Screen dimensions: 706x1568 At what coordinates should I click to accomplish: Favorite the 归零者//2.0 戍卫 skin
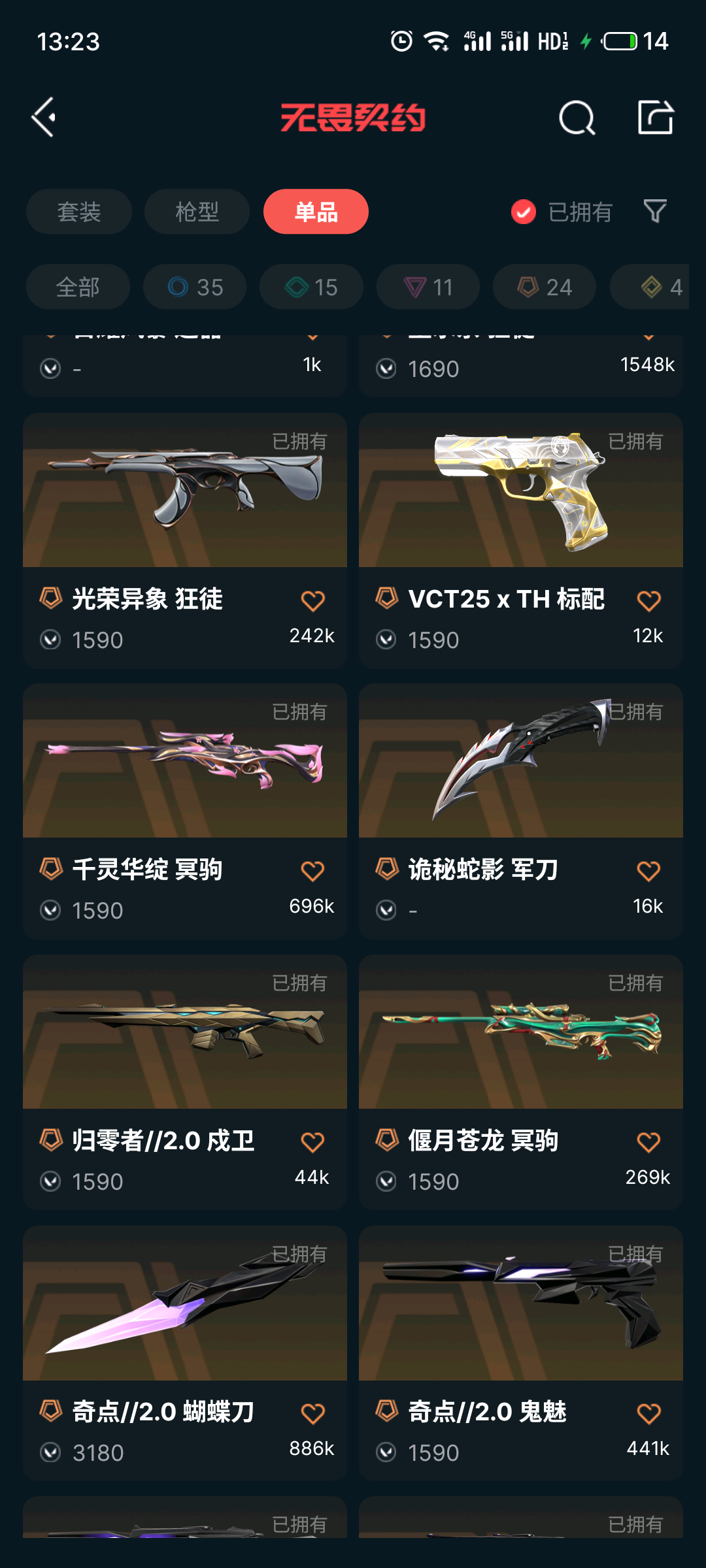pyautogui.click(x=312, y=1142)
